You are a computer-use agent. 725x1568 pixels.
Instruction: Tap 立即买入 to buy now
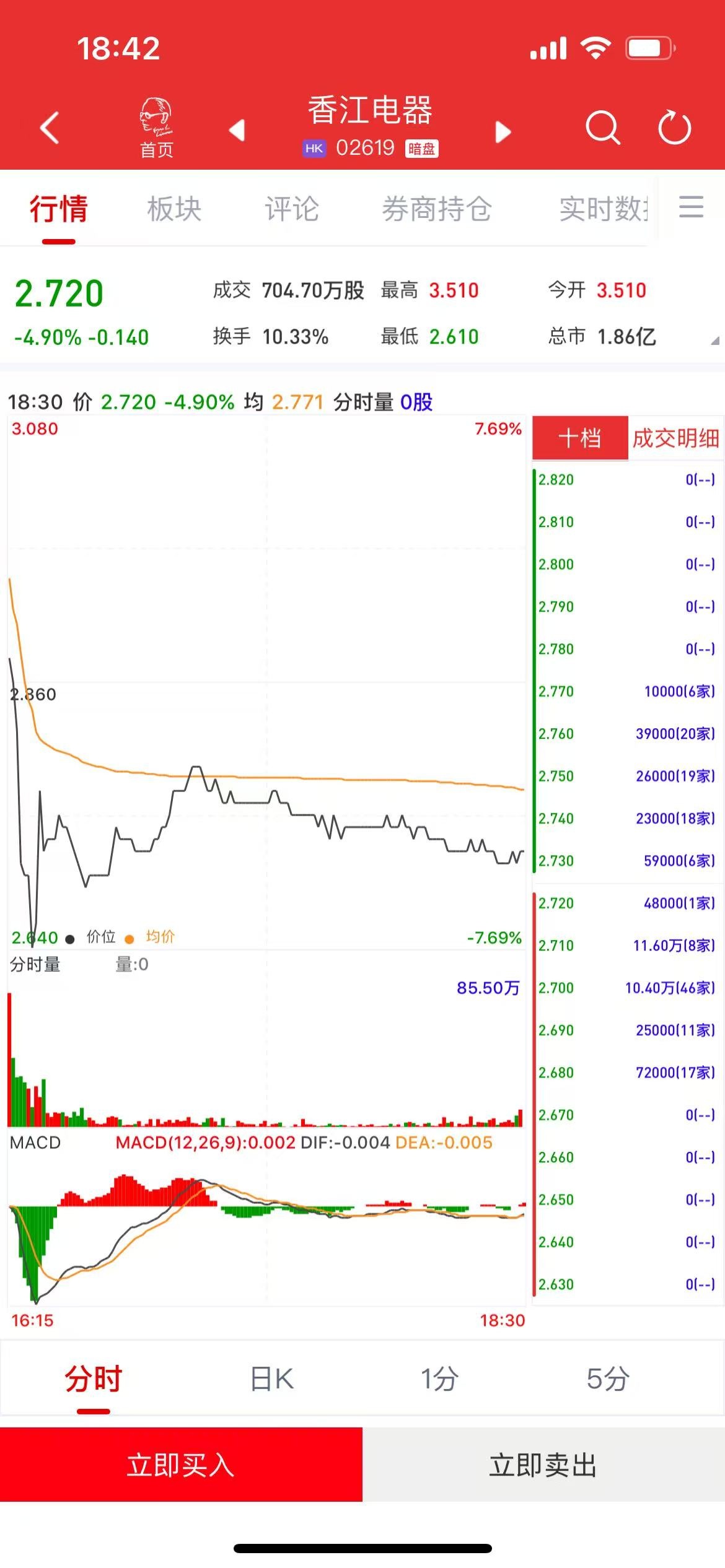pos(181,1465)
